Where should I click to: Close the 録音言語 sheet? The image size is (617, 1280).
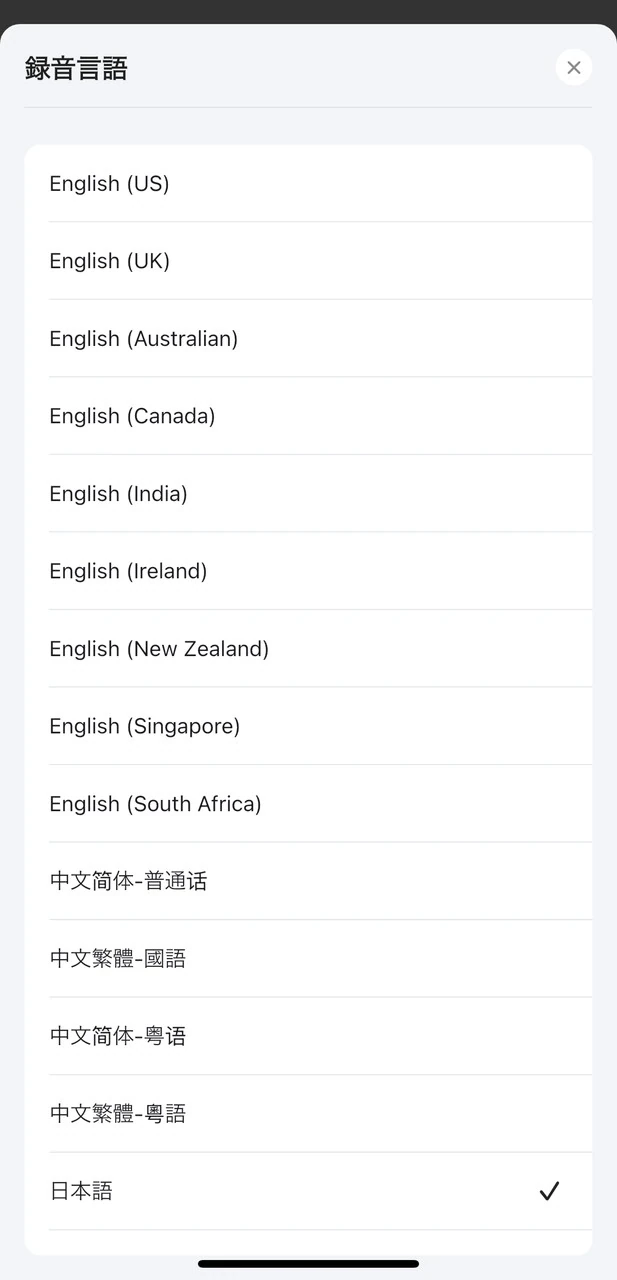(573, 68)
